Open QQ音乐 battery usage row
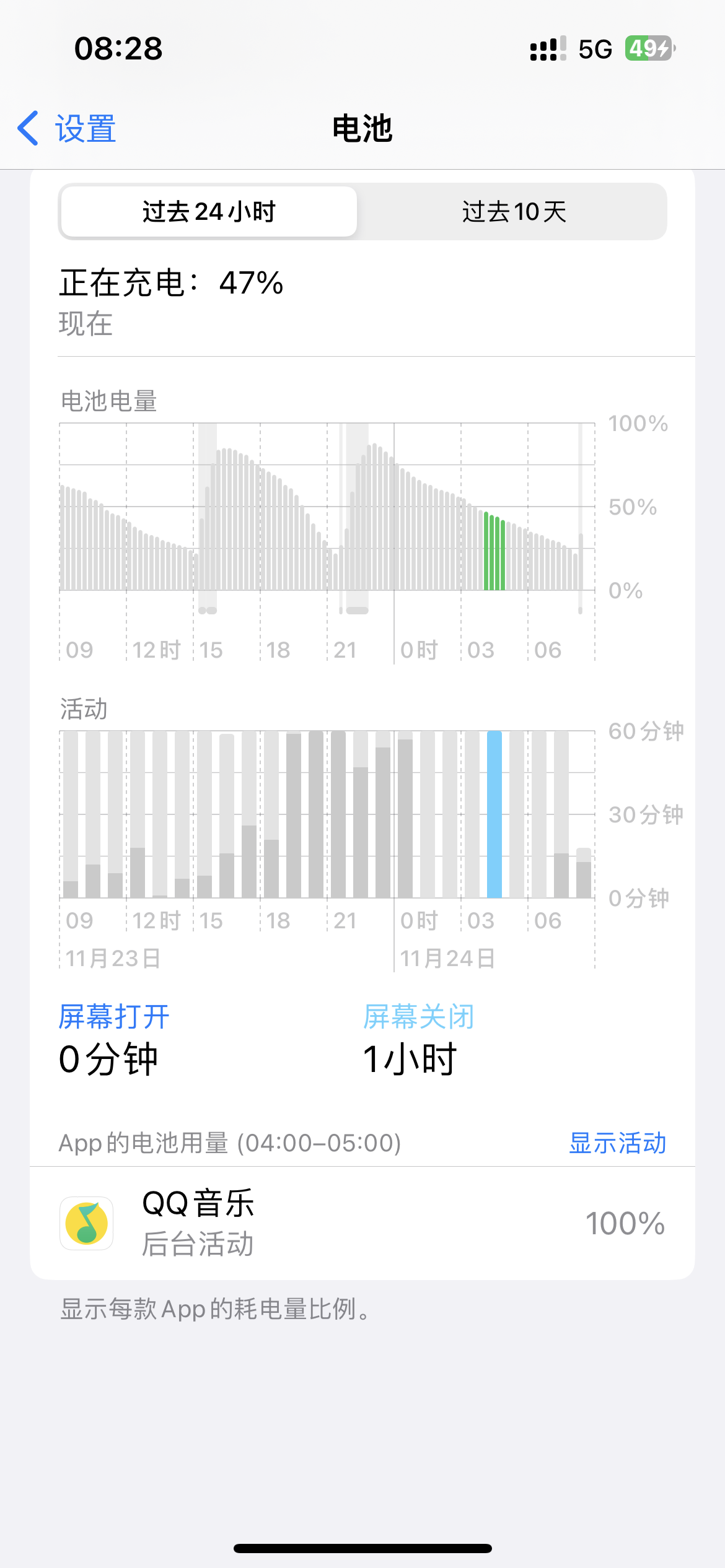Screen dimensions: 725x1568 [362, 1224]
